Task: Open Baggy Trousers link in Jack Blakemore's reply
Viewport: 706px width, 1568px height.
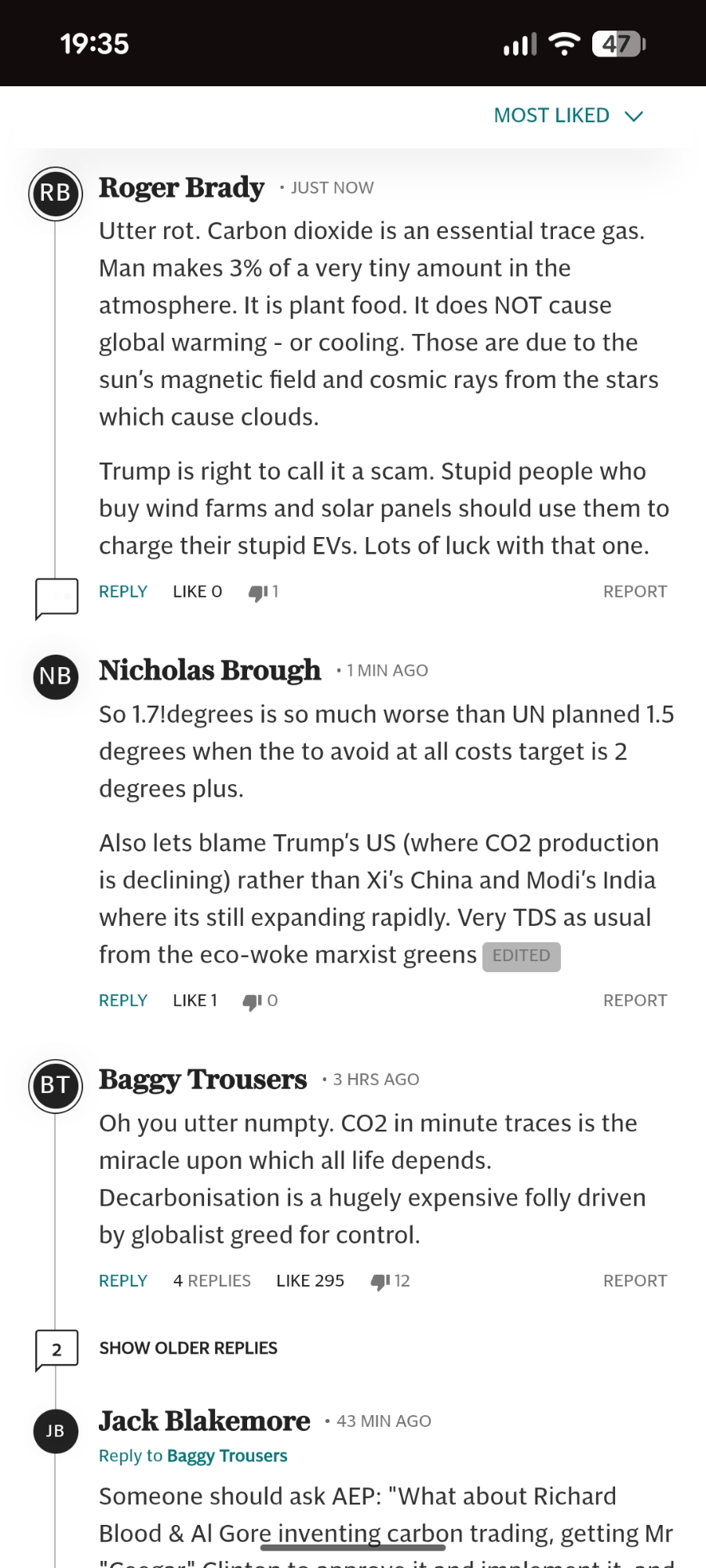Action: tap(227, 1456)
